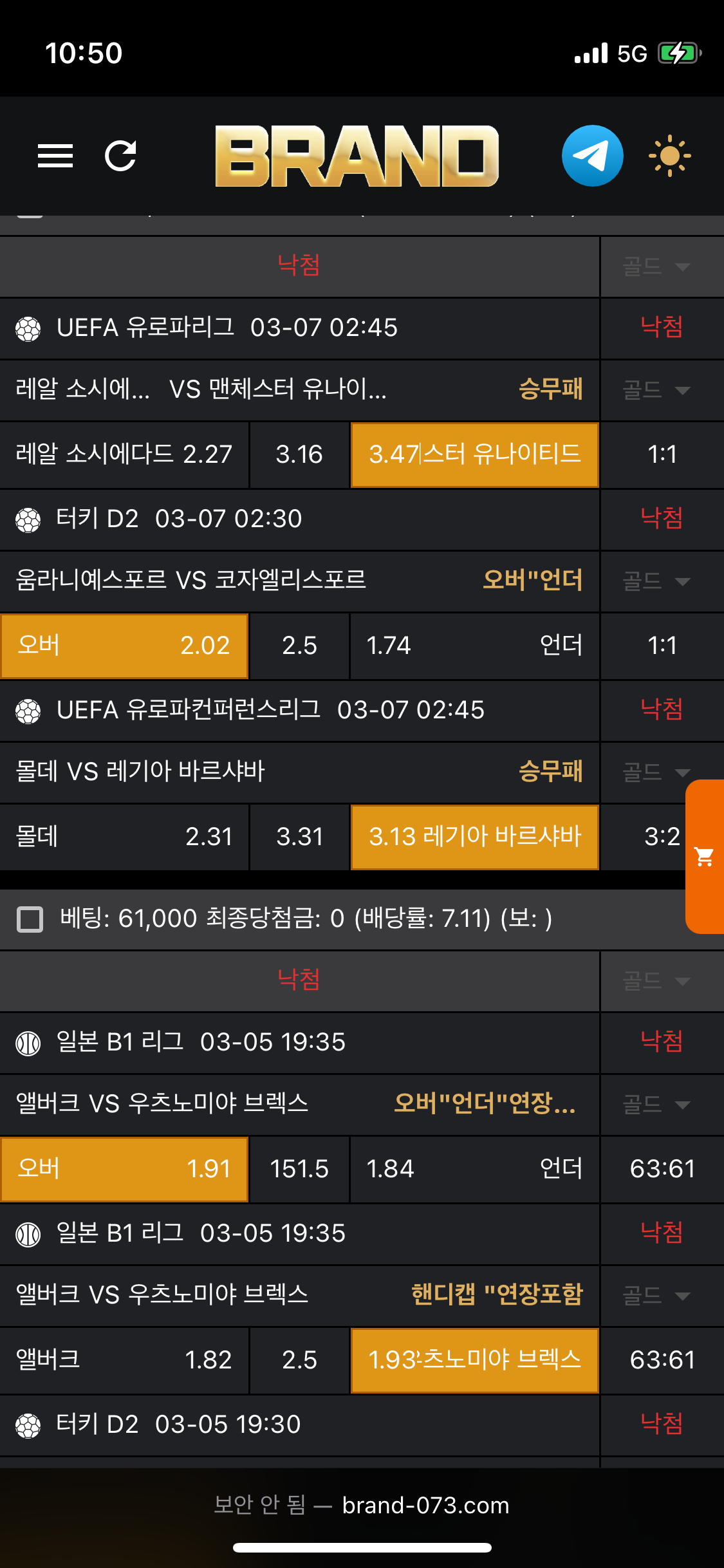Expand 골드 dropdown for 레알 소시에다드 match
The height and width of the screenshot is (1568, 724).
tap(656, 390)
